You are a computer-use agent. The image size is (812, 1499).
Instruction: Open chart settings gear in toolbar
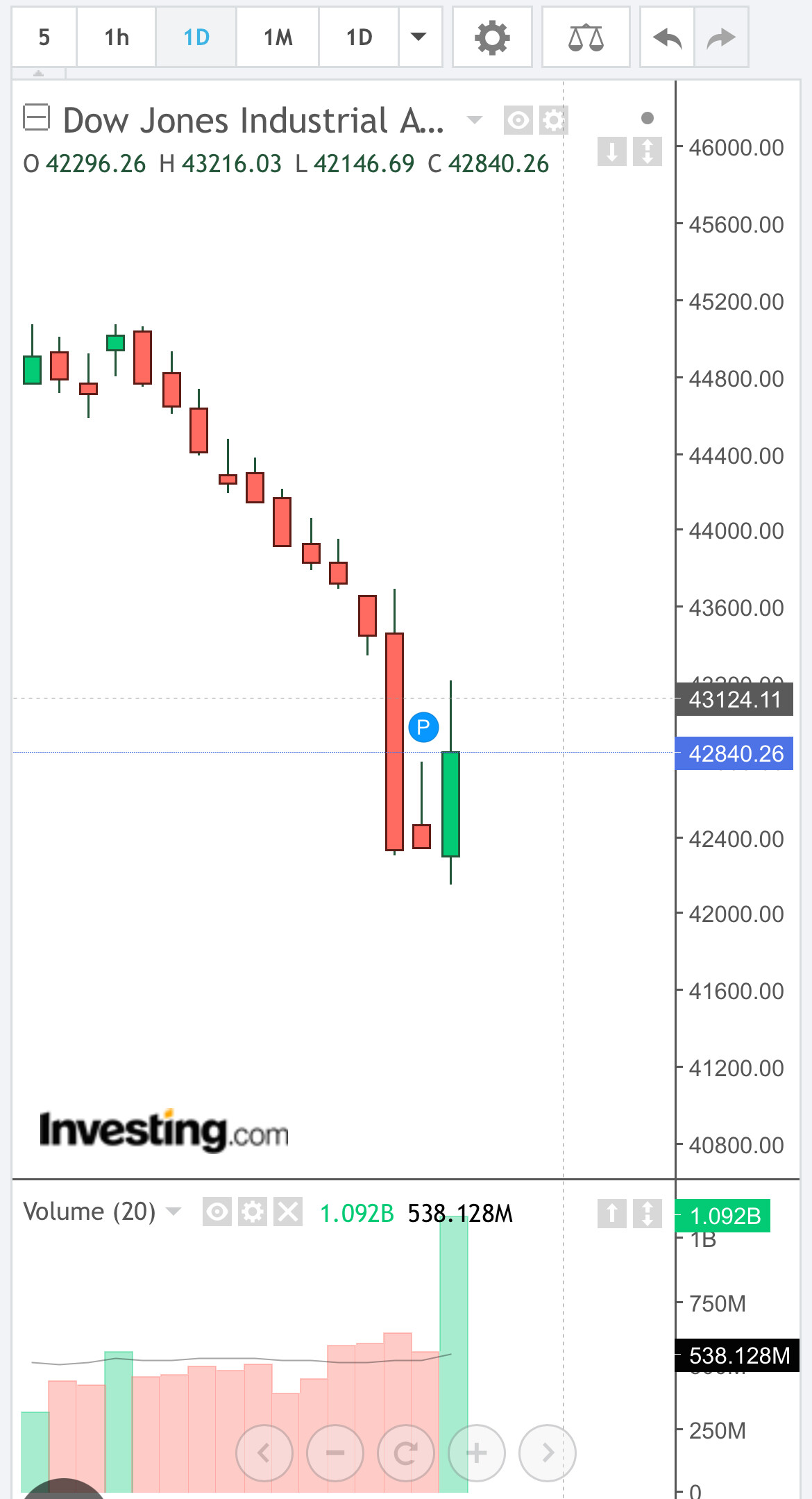tap(492, 37)
